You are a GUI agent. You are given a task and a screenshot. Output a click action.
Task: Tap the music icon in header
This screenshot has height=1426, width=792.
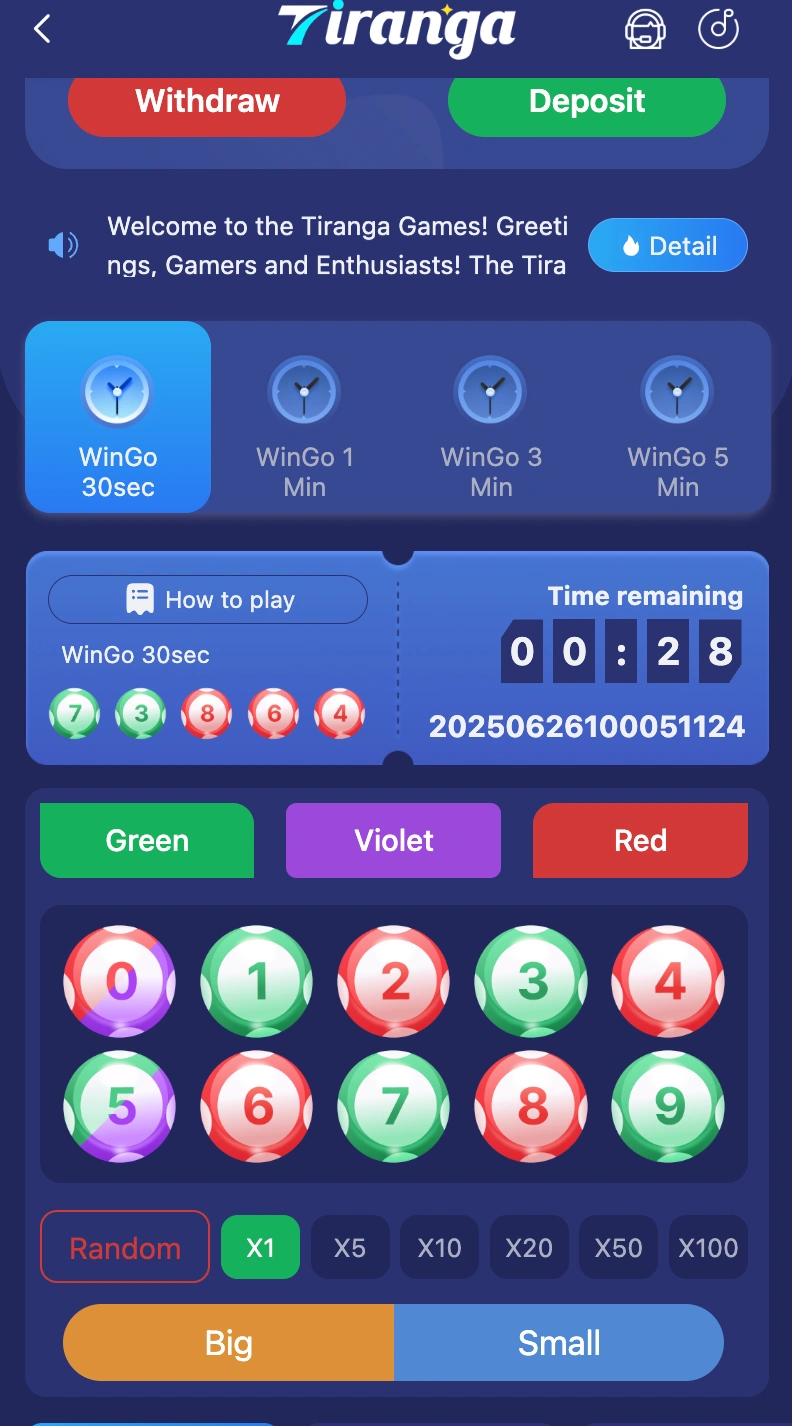(718, 28)
